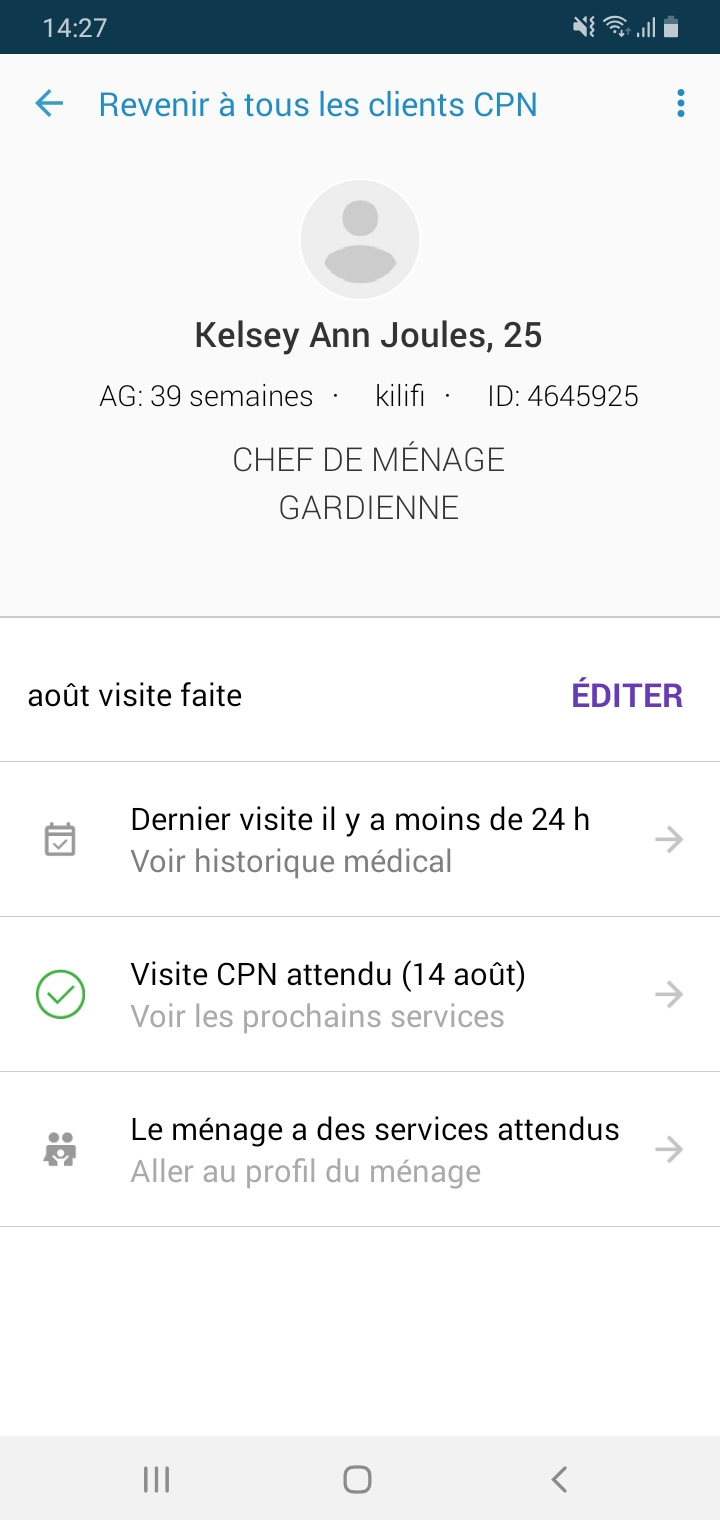Tap the mute sound indicator in status bar

coord(585,27)
